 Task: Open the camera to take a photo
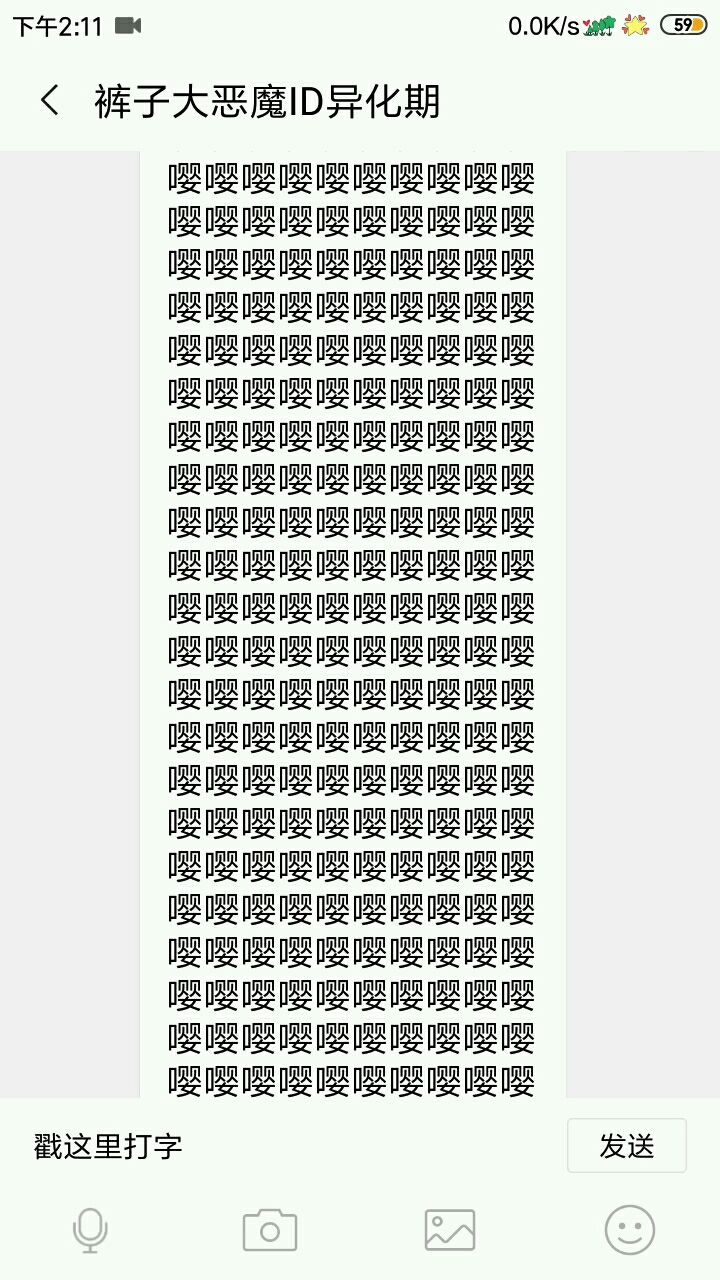point(270,1230)
